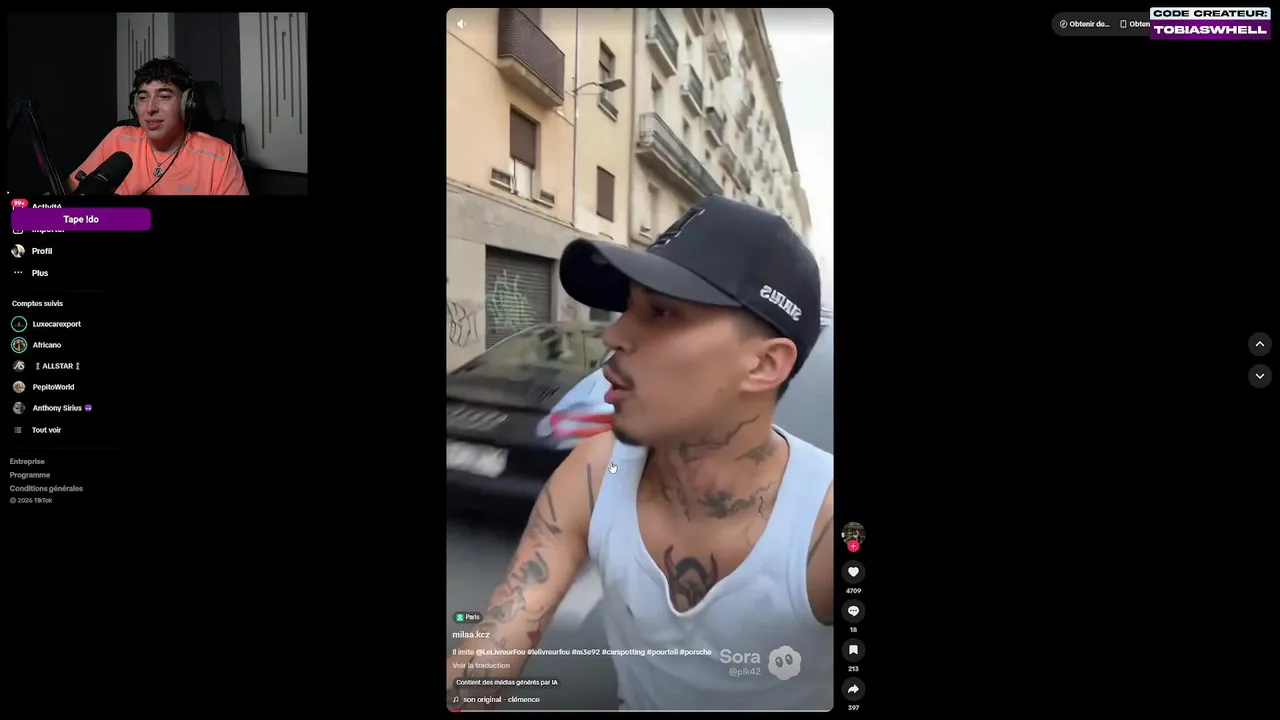The height and width of the screenshot is (720, 1280).
Task: Skip to the next video
Action: click(x=1259, y=376)
